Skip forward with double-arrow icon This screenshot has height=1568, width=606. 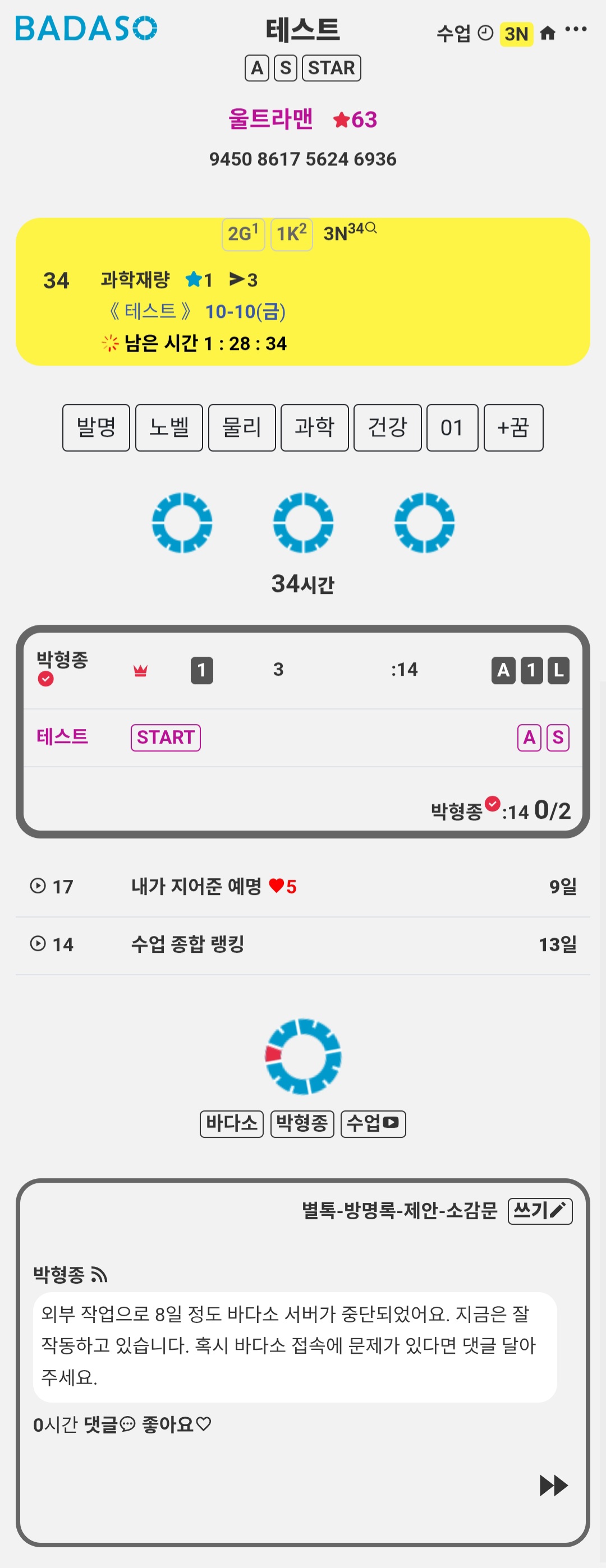point(553,1485)
